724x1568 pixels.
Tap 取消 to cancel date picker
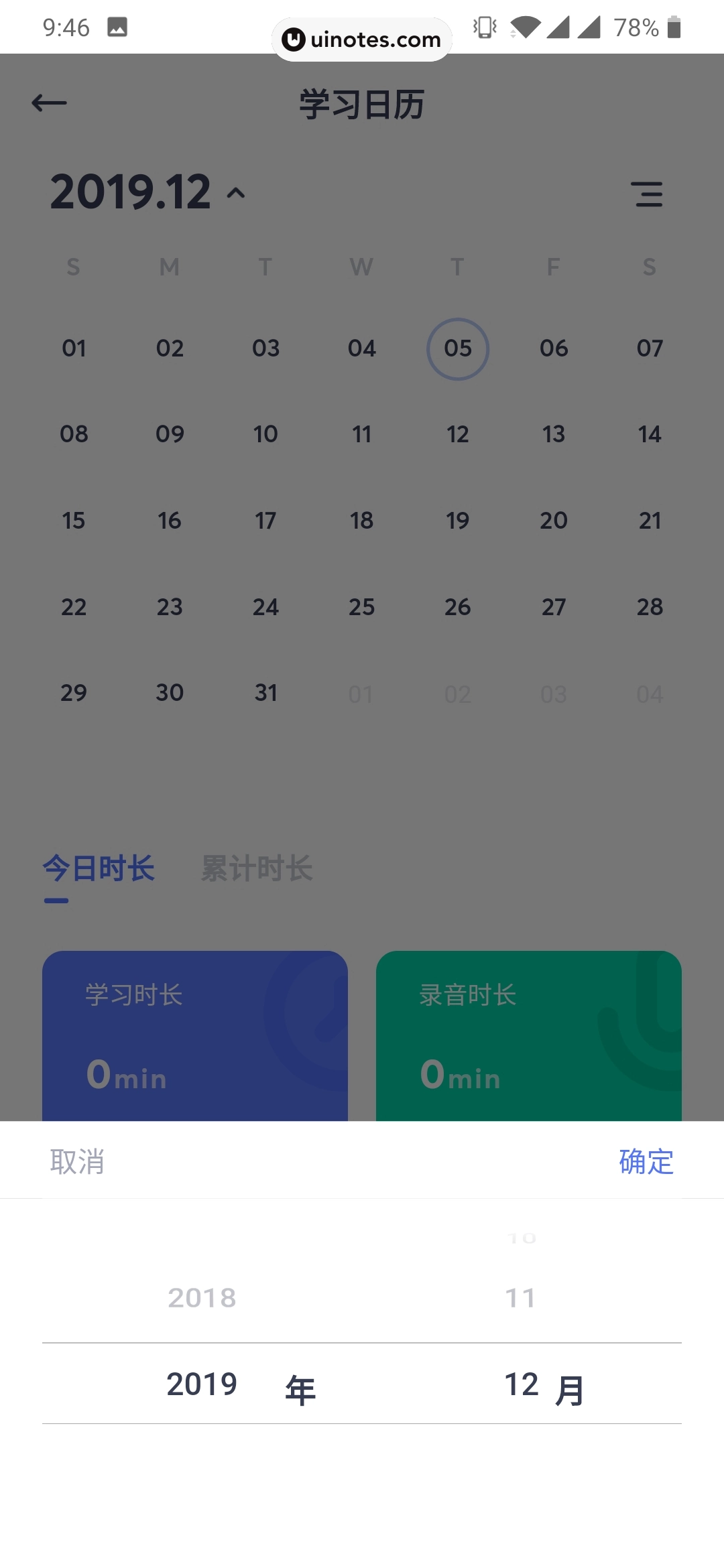point(77,1161)
